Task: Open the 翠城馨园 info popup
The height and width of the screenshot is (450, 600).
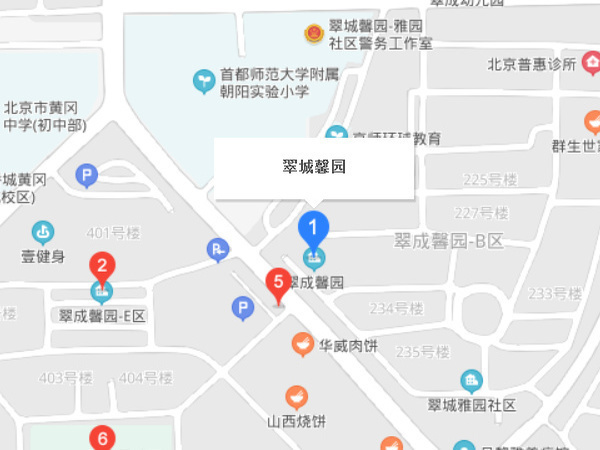Action: pyautogui.click(x=314, y=168)
